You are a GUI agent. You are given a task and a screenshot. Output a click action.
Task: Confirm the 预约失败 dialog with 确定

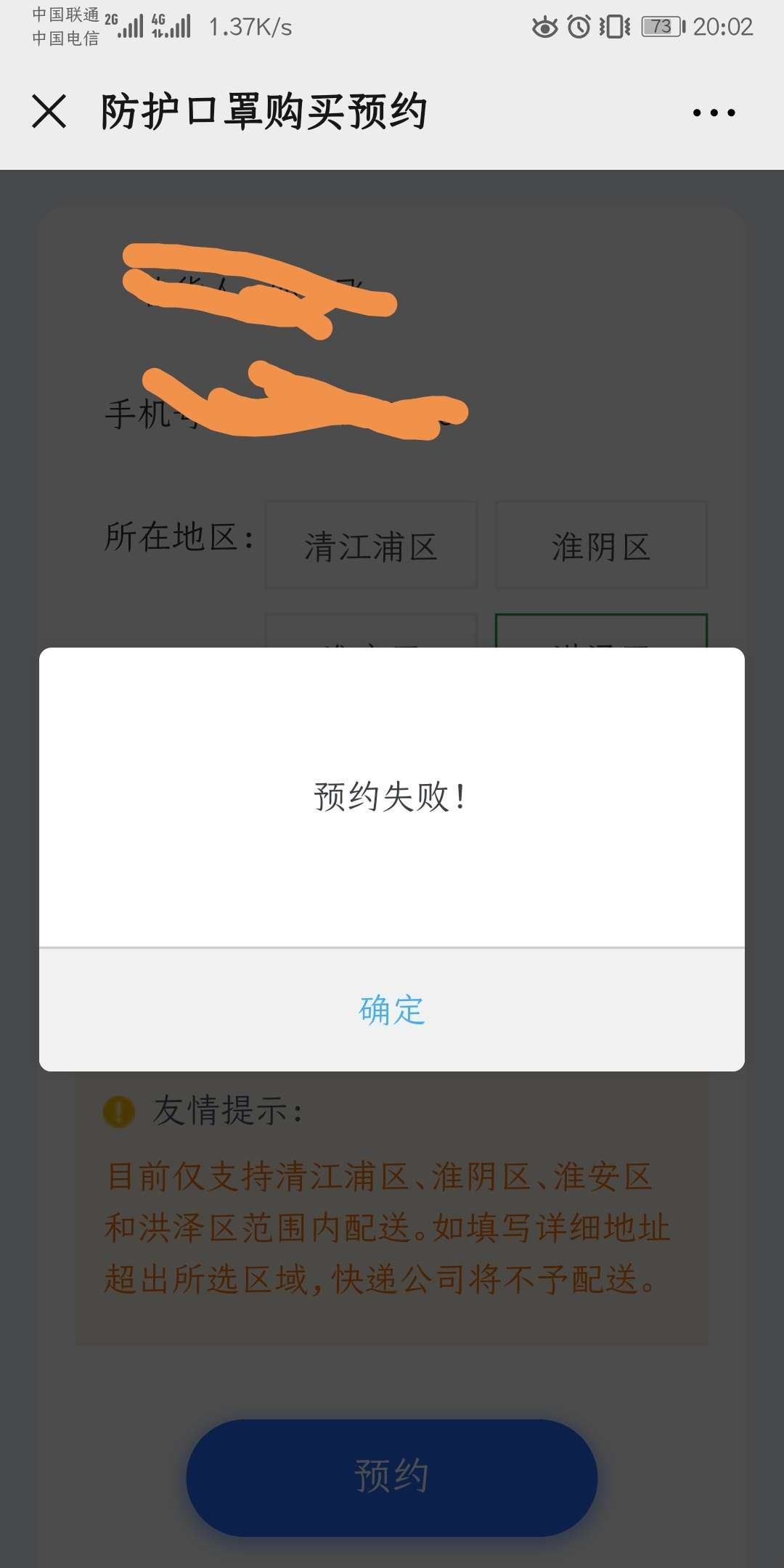[x=392, y=1010]
